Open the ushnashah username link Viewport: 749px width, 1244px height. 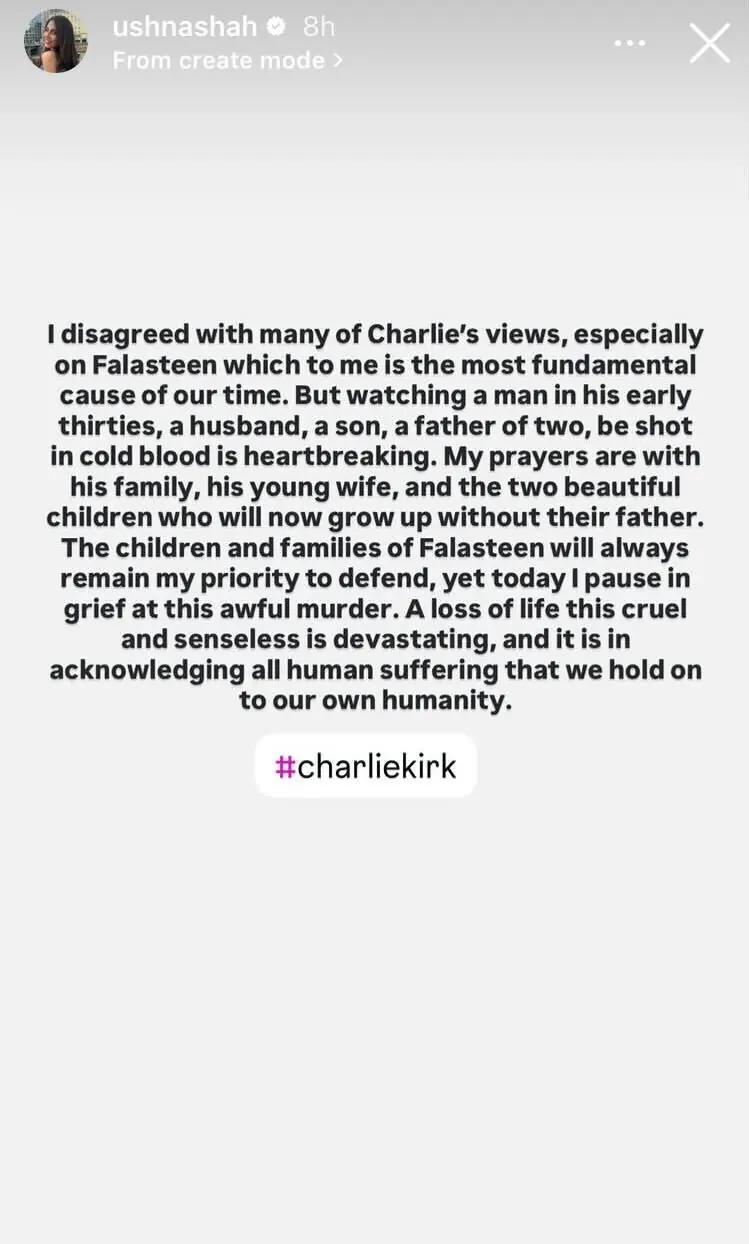184,26
